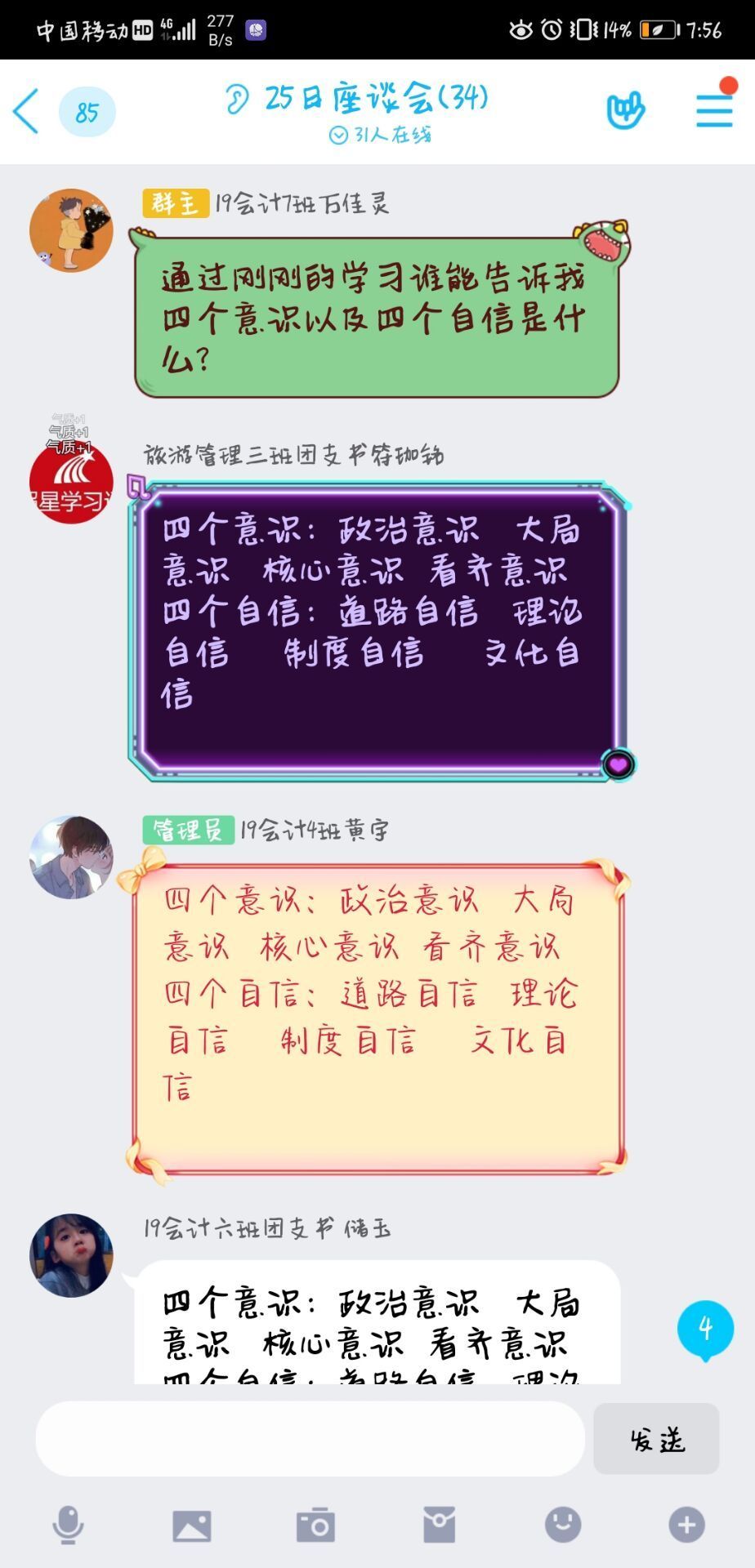The width and height of the screenshot is (755, 1568).
Task: Open more attachment options with plus icon
Action: pyautogui.click(x=686, y=1525)
